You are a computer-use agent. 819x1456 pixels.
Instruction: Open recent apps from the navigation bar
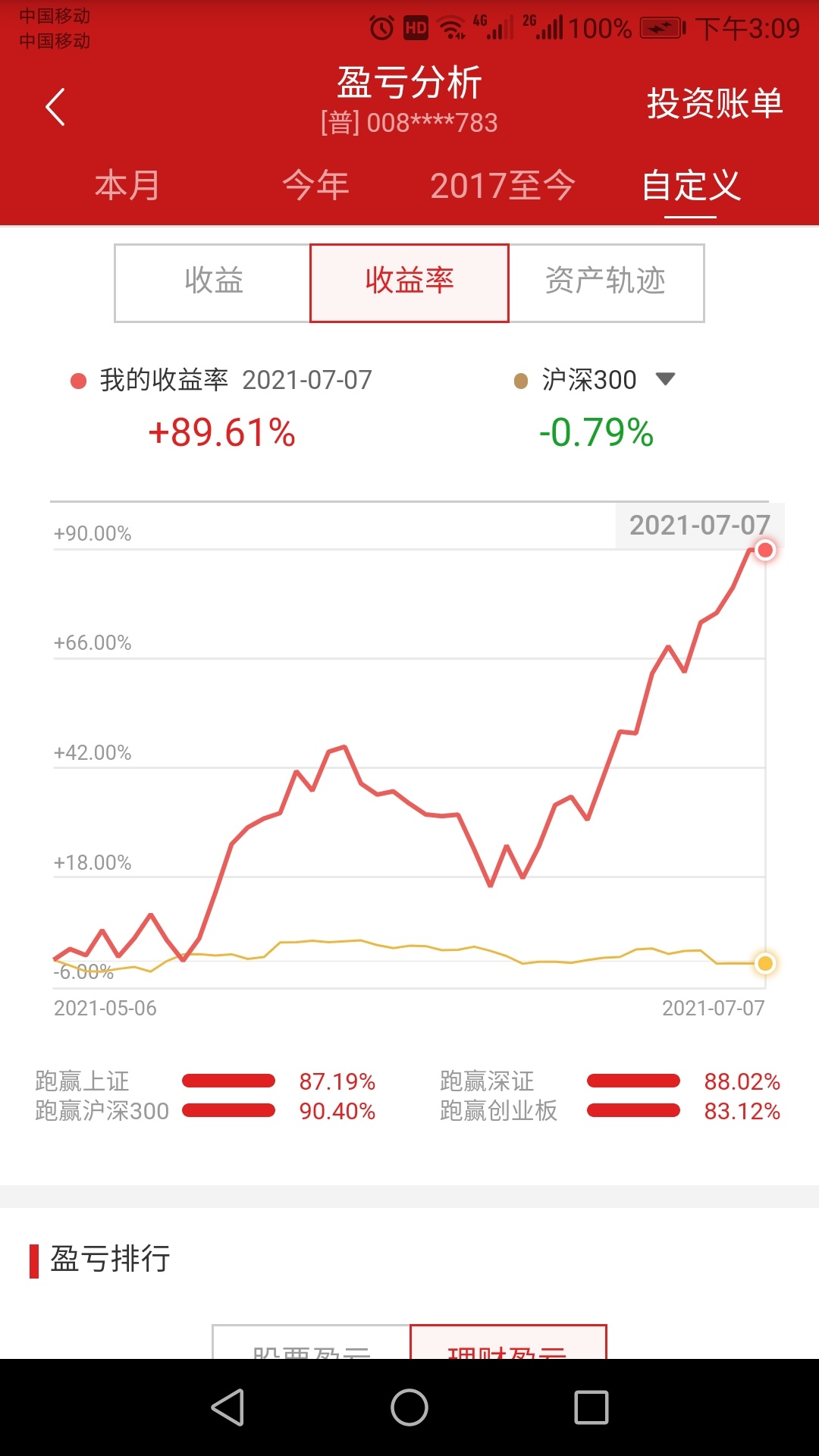coord(591,1407)
